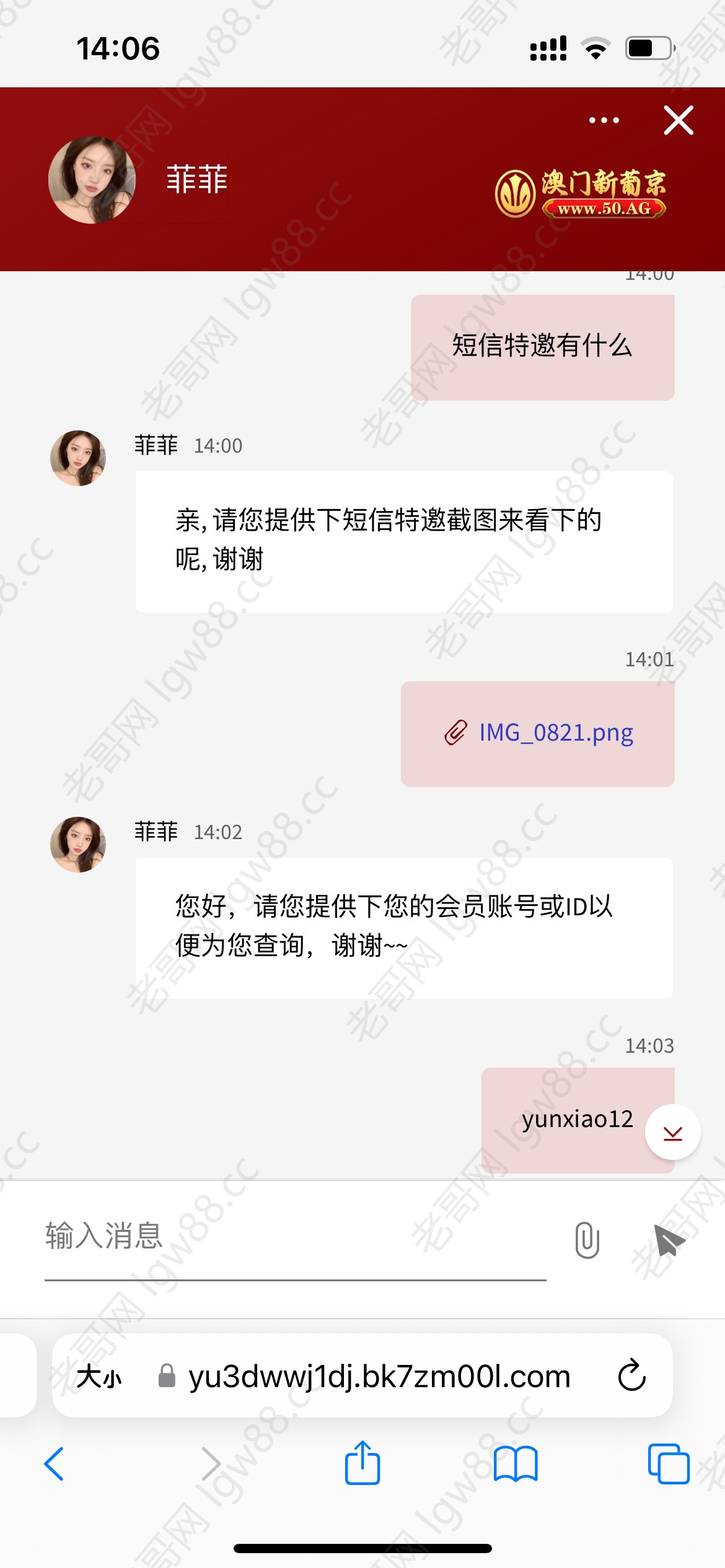Open the 大小 page text size menu
Image resolution: width=725 pixels, height=1568 pixels.
point(99,1377)
